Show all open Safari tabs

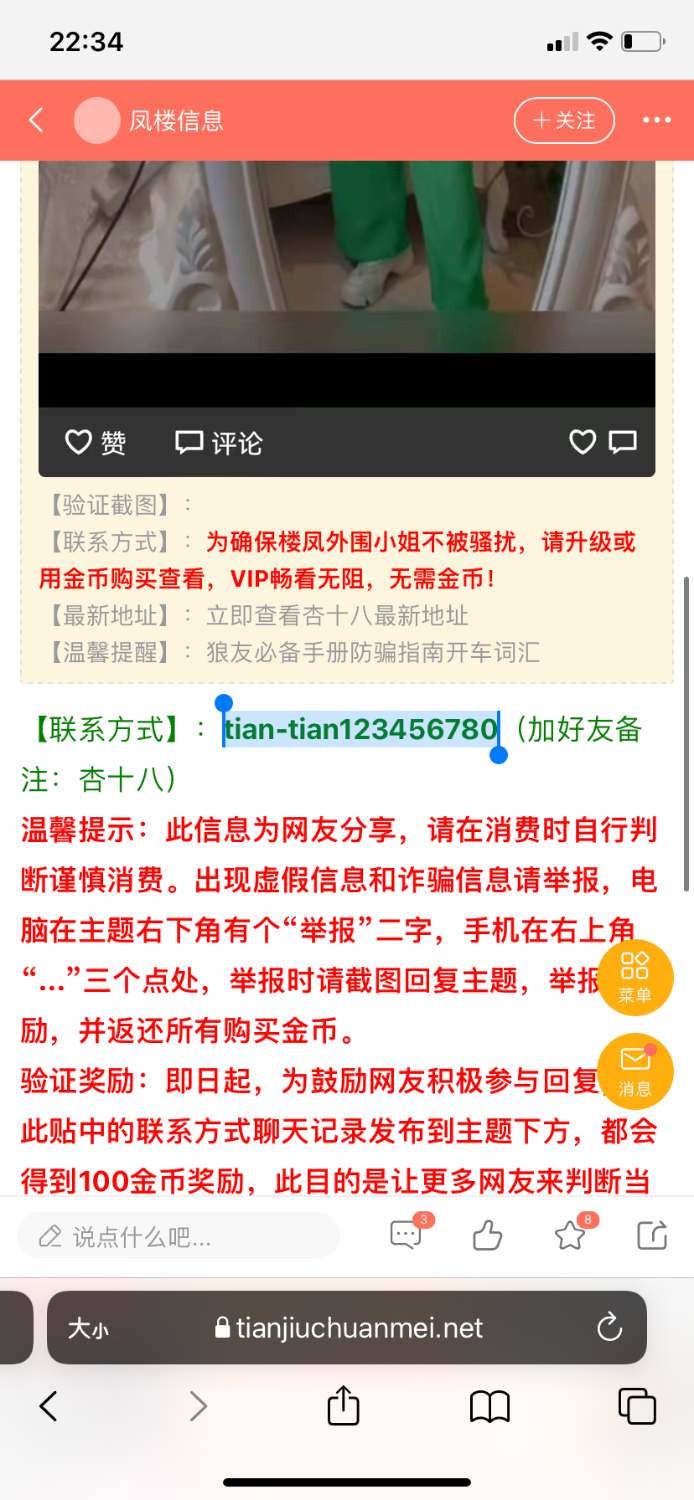click(637, 1406)
